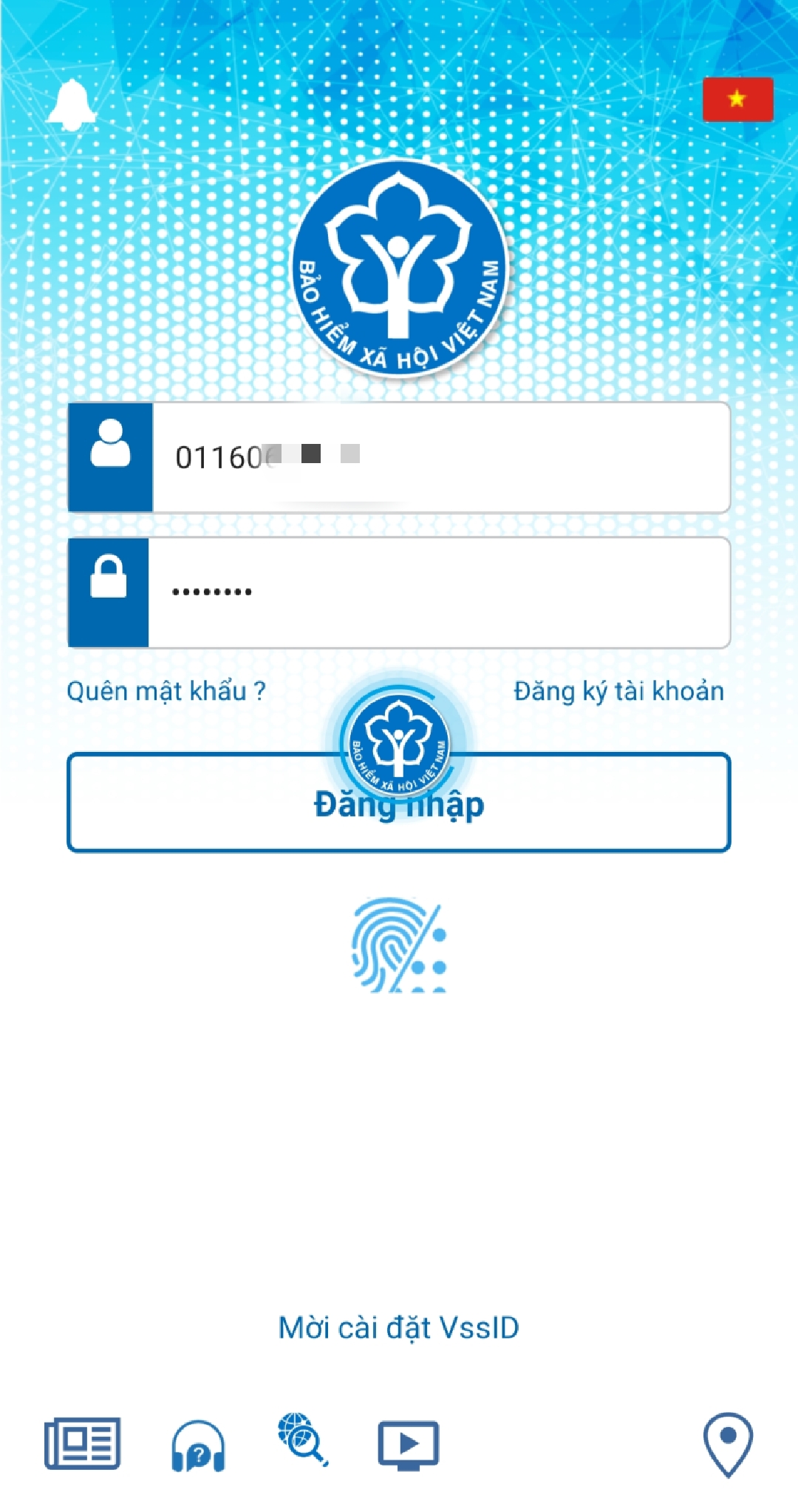Open the notifications bell
Image resolution: width=798 pixels, height=1512 pixels.
71,105
